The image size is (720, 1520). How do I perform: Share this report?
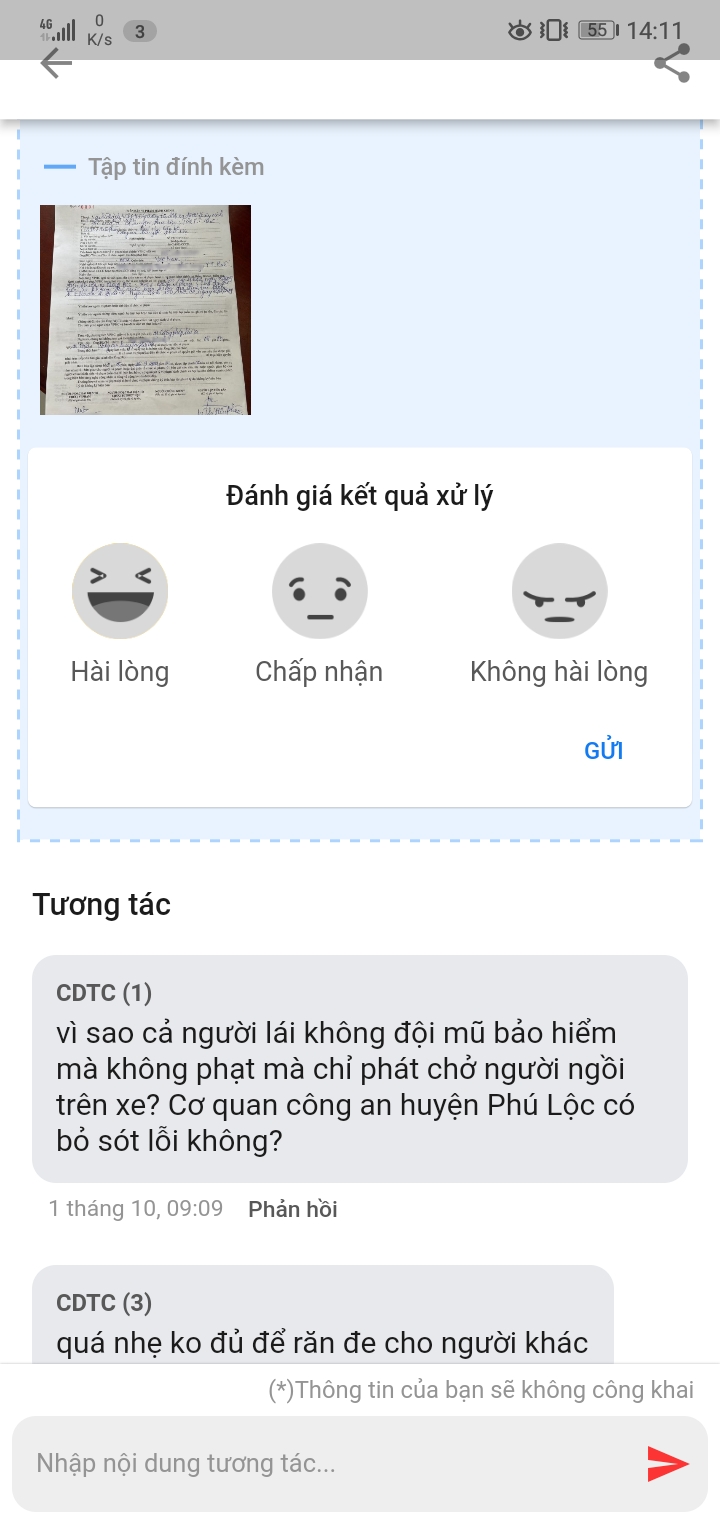point(672,64)
